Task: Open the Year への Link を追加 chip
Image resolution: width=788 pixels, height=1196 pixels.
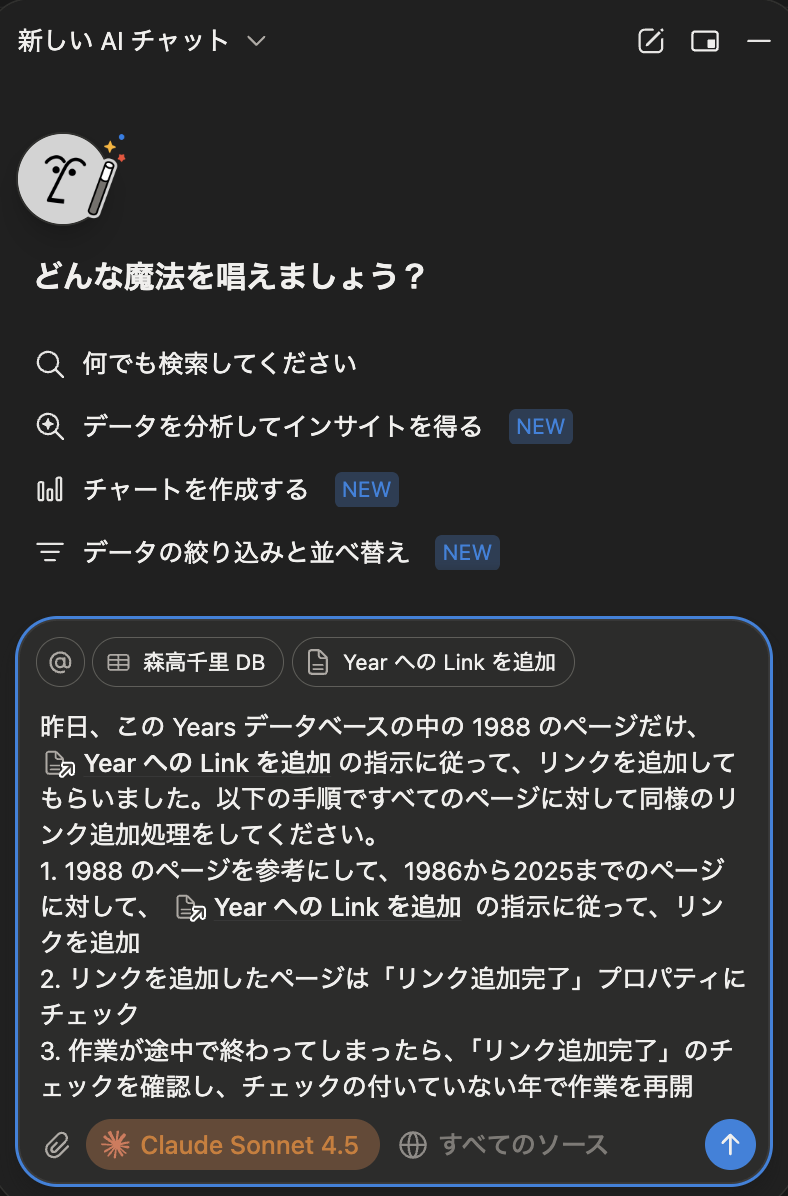Action: coord(433,662)
